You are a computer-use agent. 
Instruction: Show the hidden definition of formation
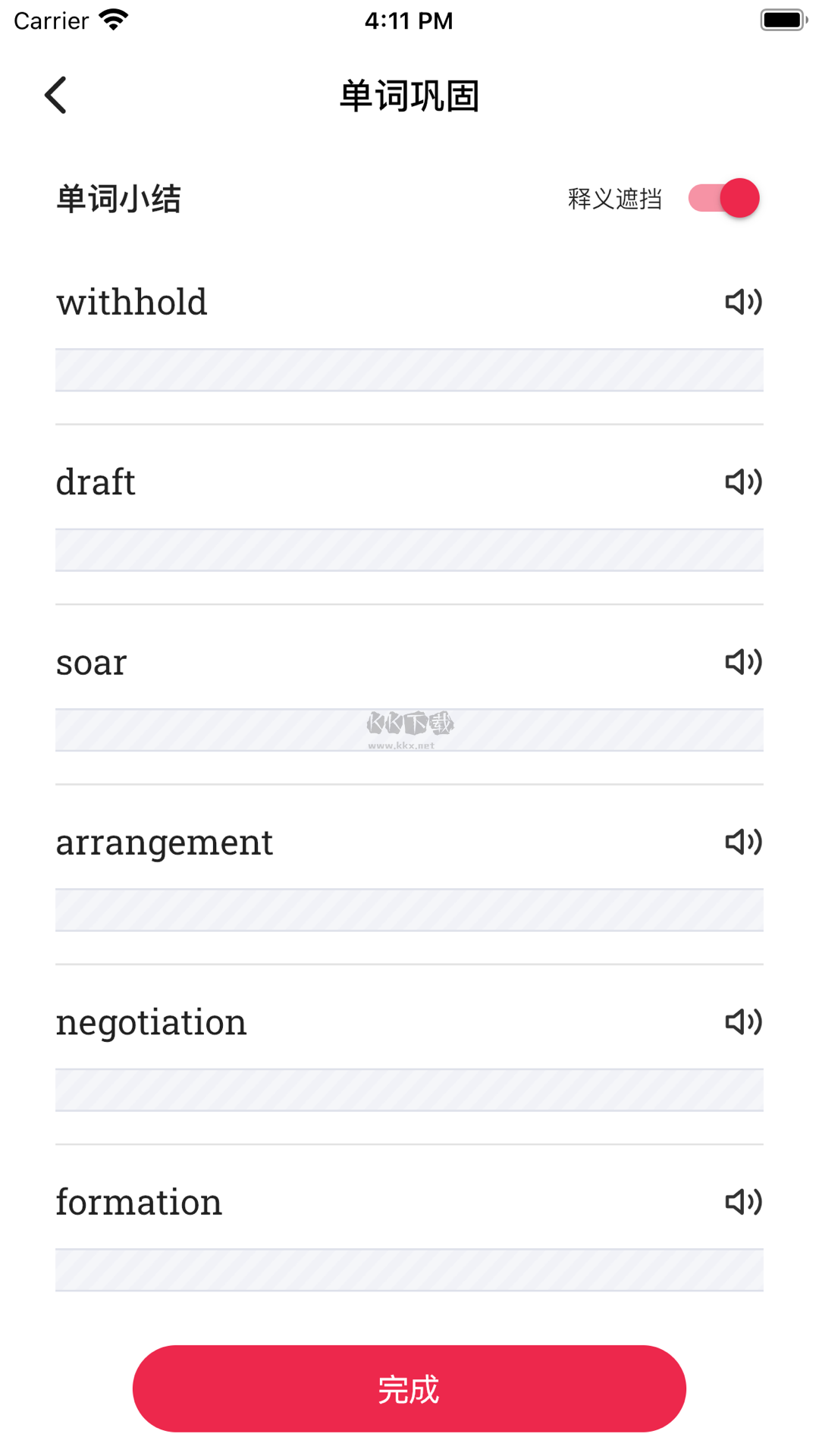coord(409,1270)
